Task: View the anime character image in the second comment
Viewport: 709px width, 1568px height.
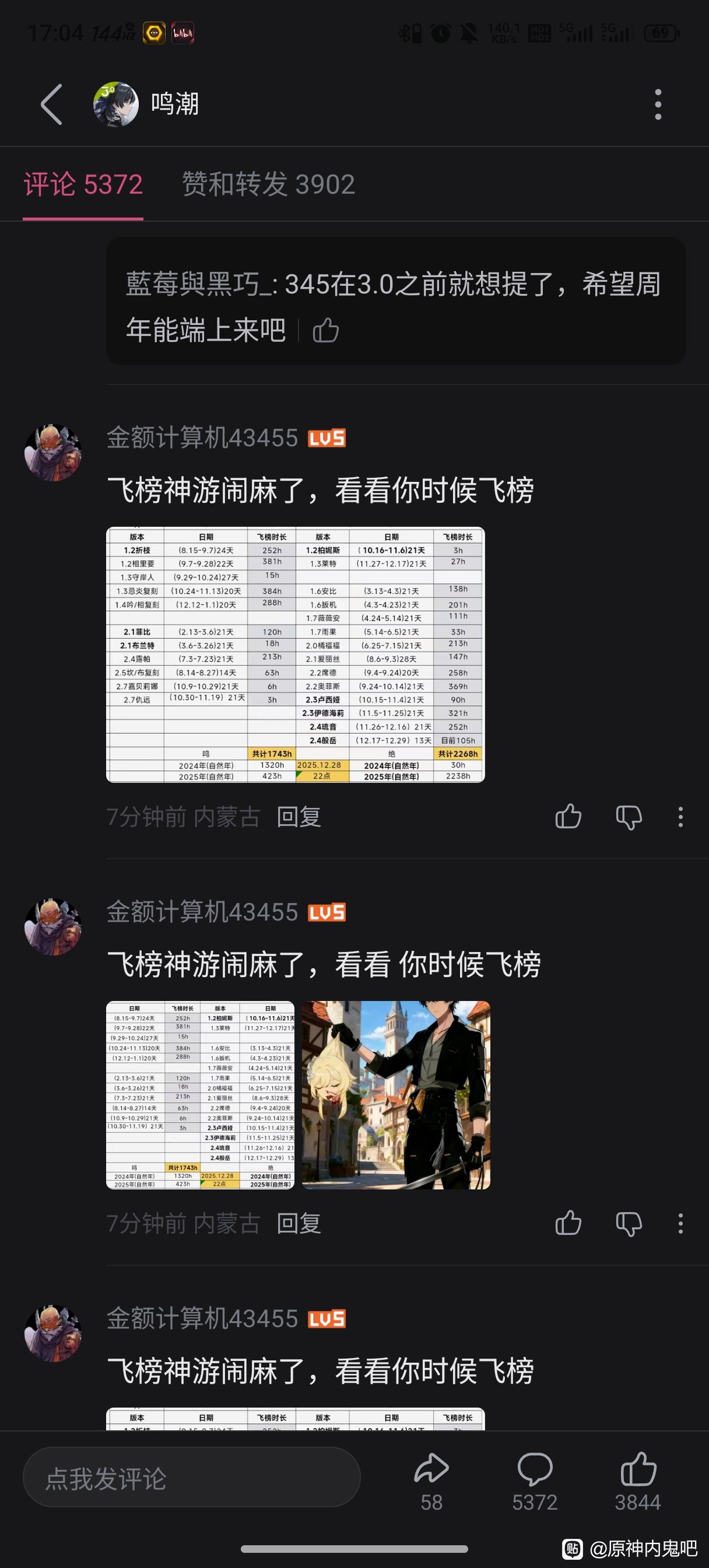Action: [x=396, y=1095]
